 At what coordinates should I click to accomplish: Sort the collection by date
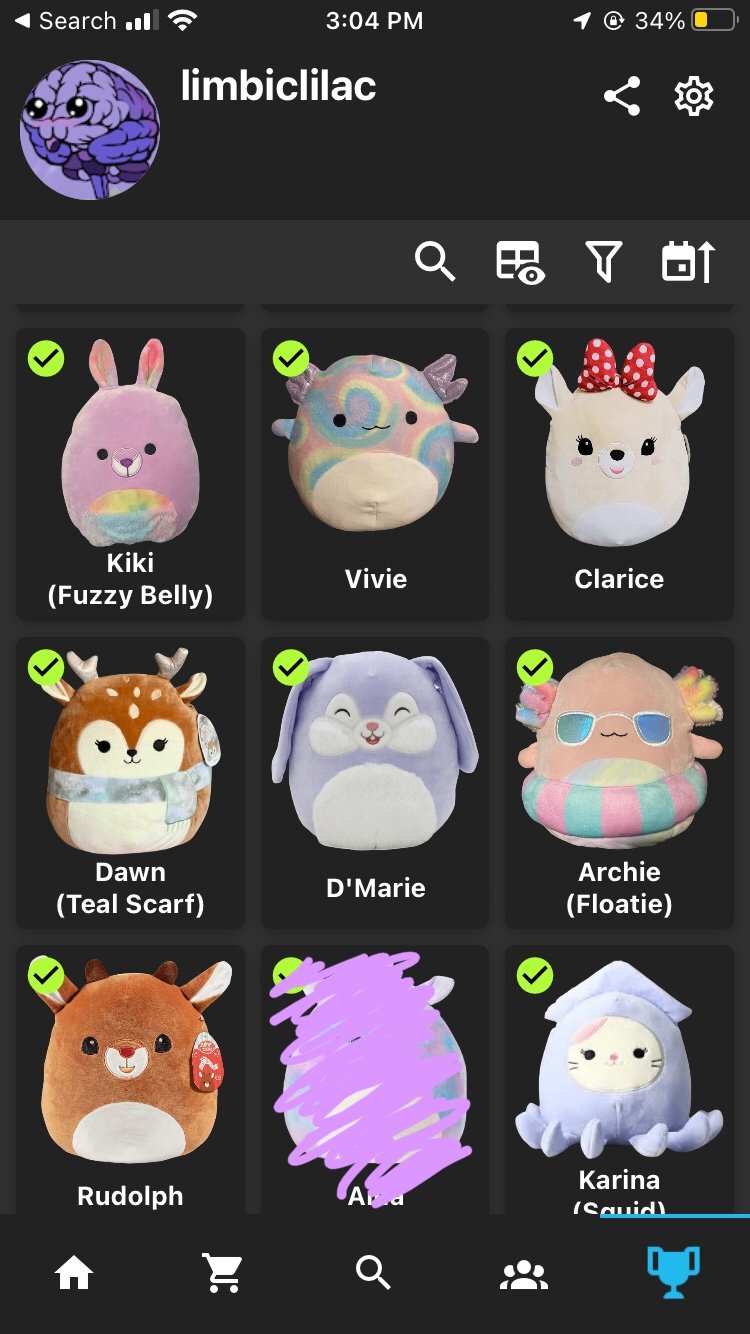coord(688,262)
